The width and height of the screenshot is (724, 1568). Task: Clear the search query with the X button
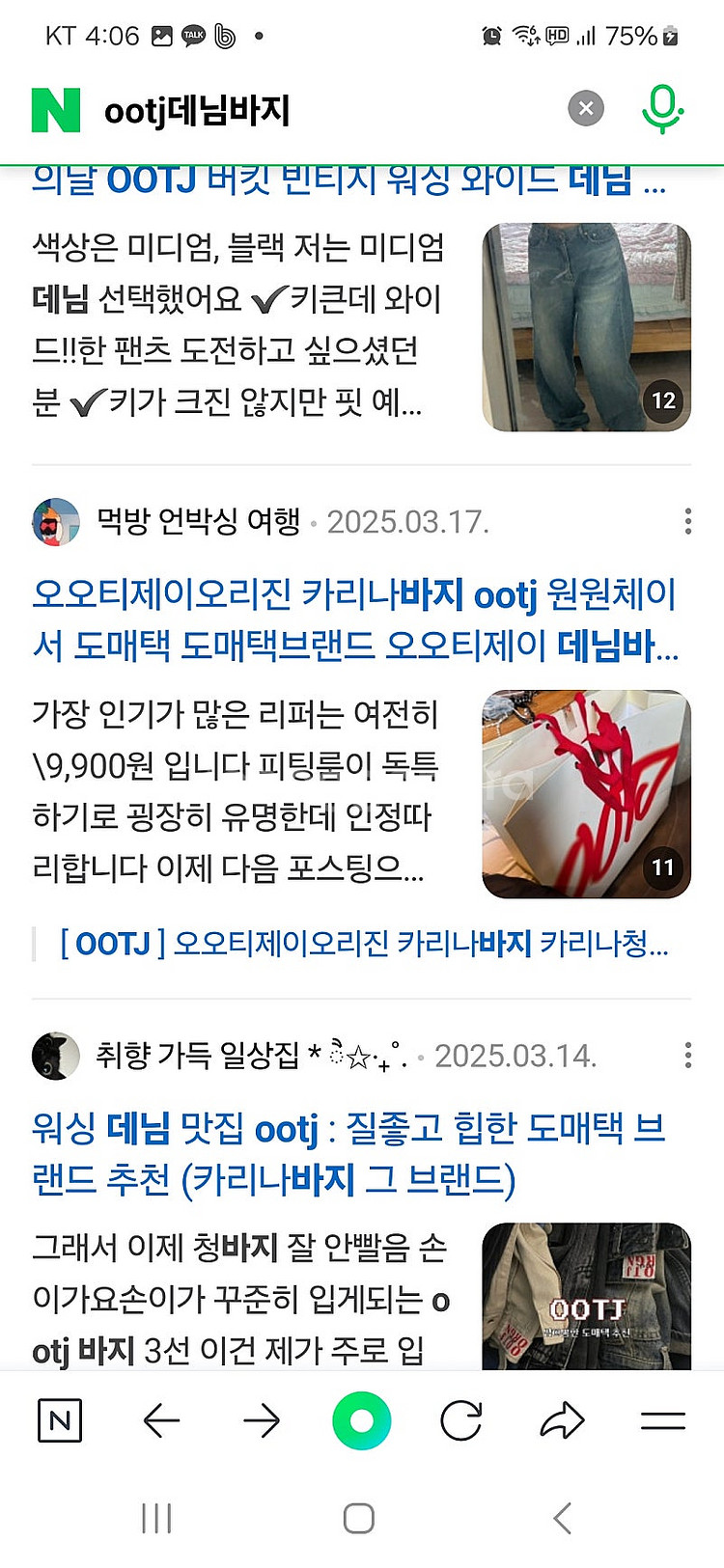[585, 108]
